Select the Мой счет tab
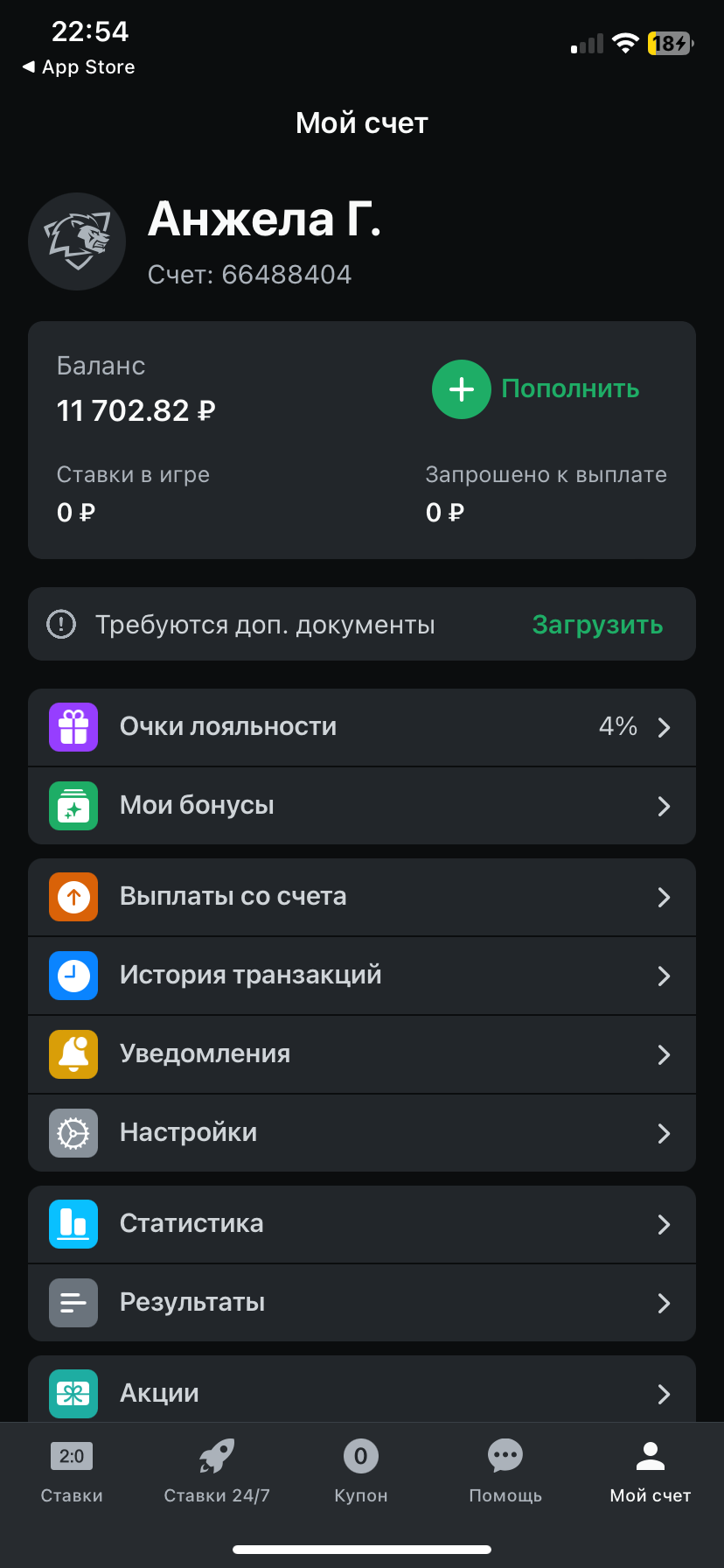The height and width of the screenshot is (1568, 724). [x=651, y=1472]
